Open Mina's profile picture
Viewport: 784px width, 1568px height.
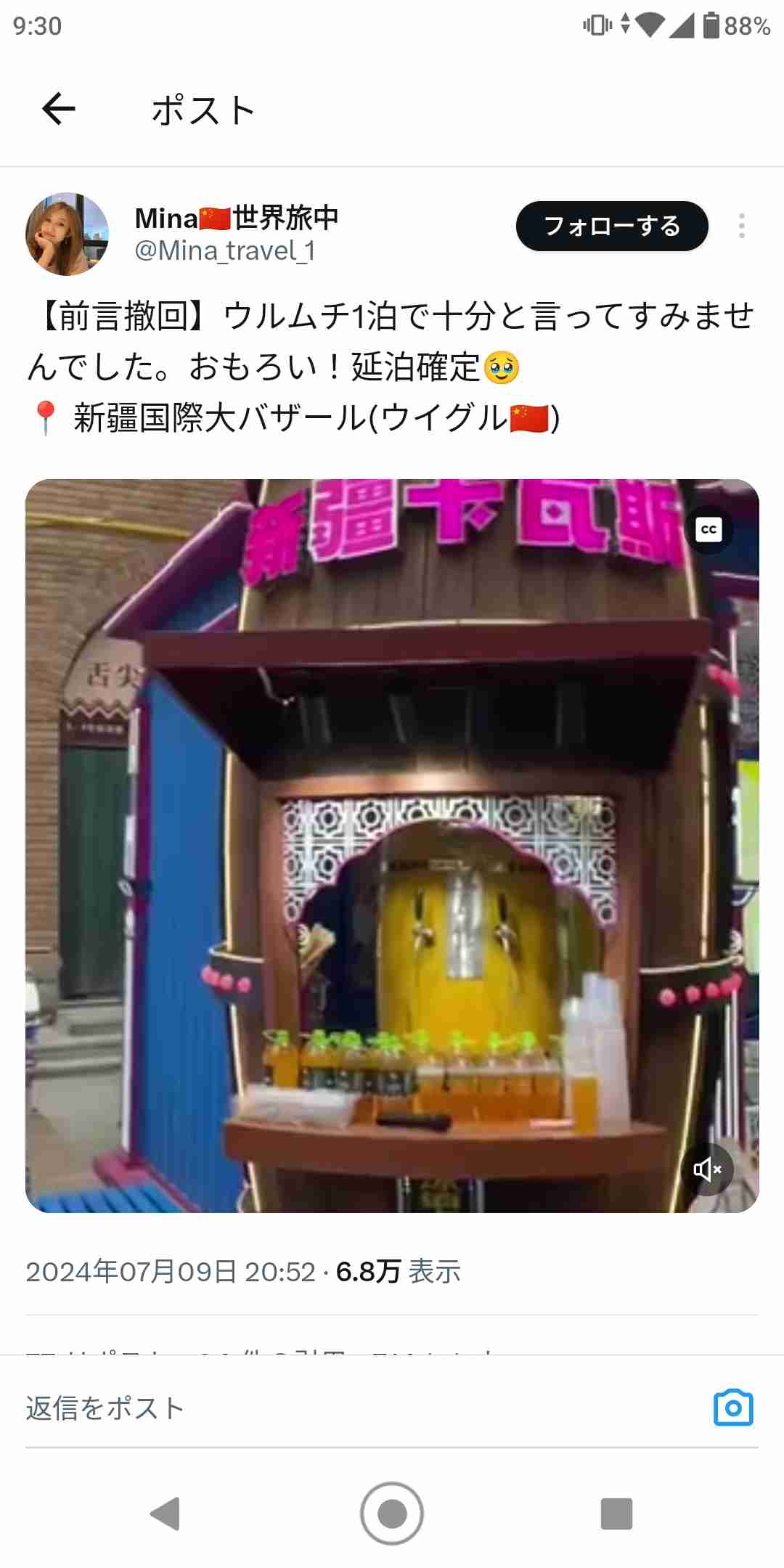67,234
